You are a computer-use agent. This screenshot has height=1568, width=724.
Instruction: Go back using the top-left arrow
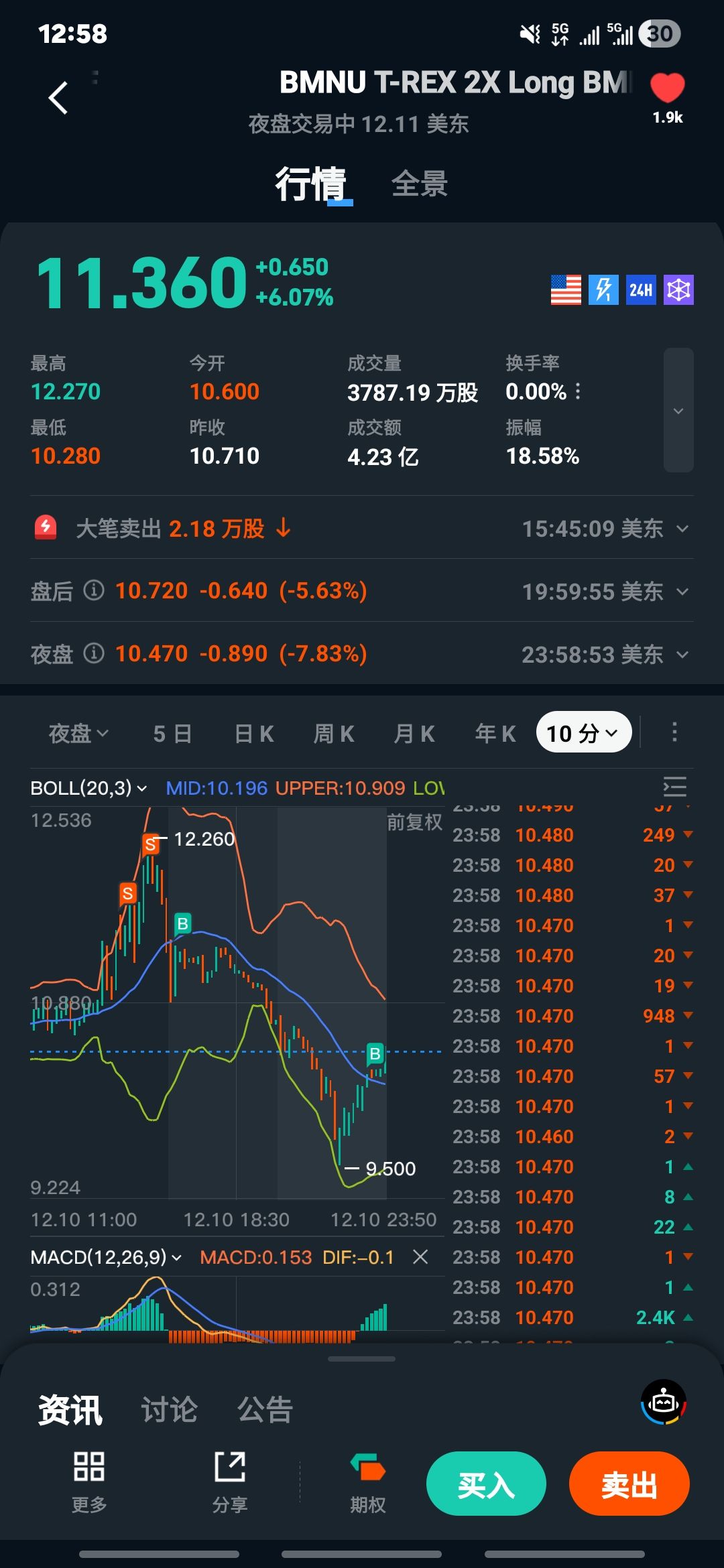pos(58,98)
